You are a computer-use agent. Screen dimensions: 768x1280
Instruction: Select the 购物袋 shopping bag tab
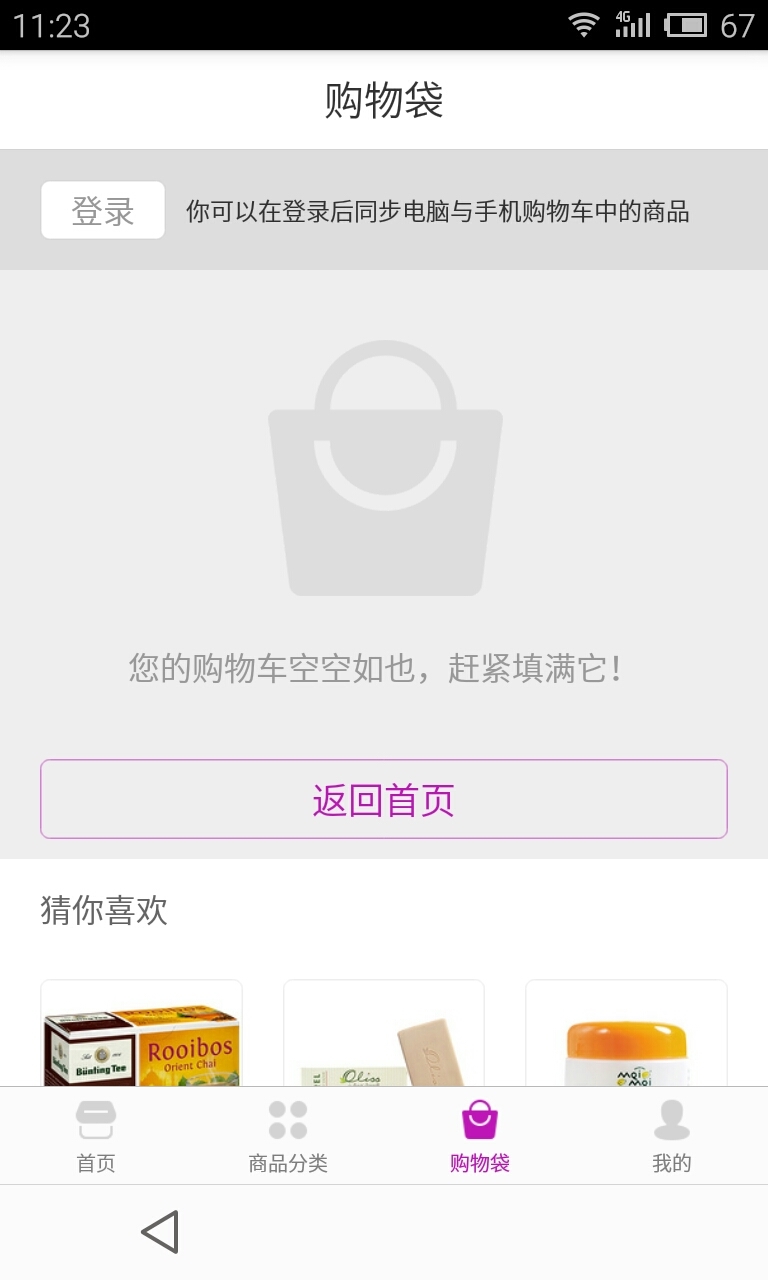click(480, 1137)
